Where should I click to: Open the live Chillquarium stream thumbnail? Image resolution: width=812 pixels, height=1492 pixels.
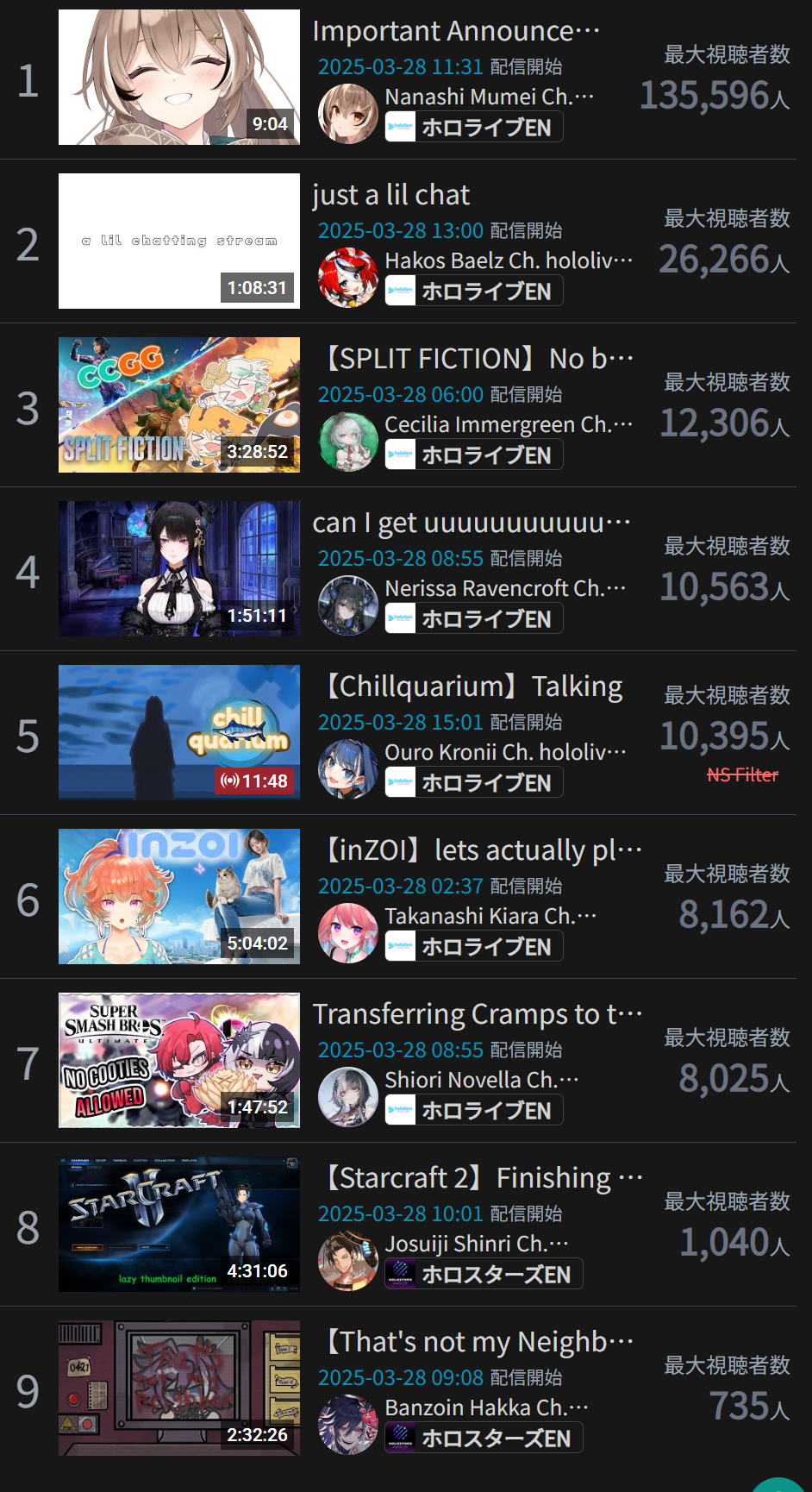click(178, 733)
